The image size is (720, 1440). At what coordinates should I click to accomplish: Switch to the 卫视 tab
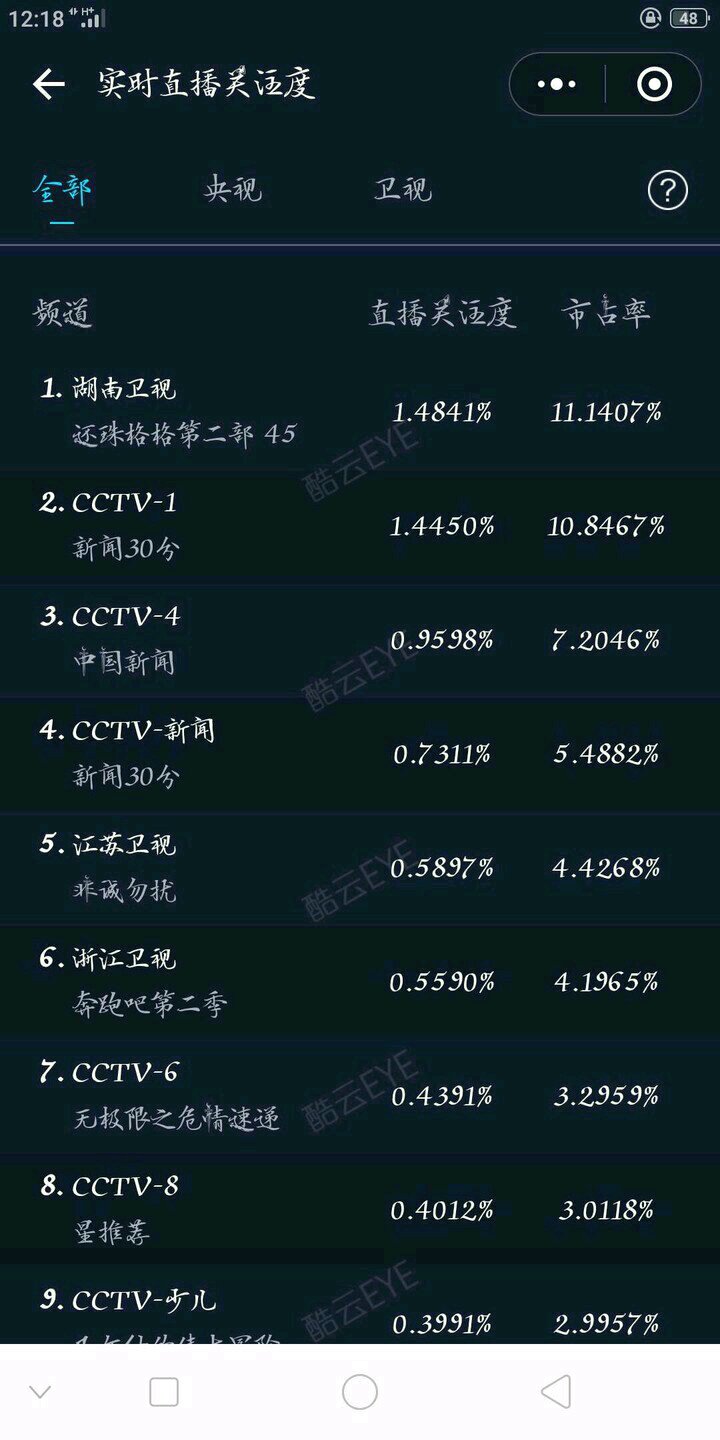tap(403, 190)
